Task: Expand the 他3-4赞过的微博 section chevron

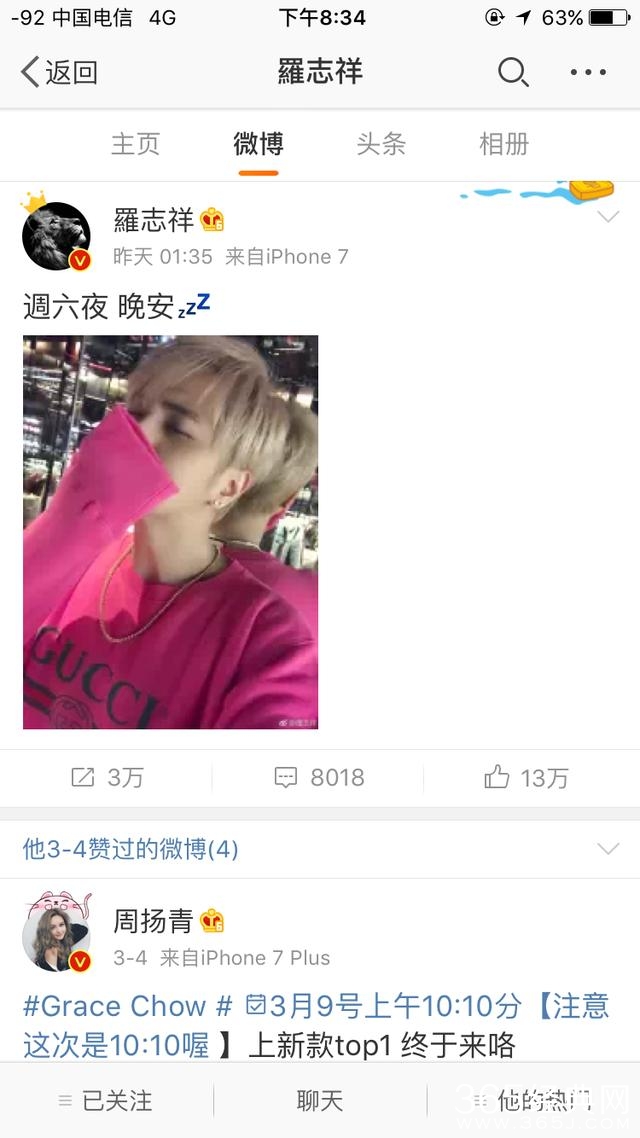Action: coord(607,849)
